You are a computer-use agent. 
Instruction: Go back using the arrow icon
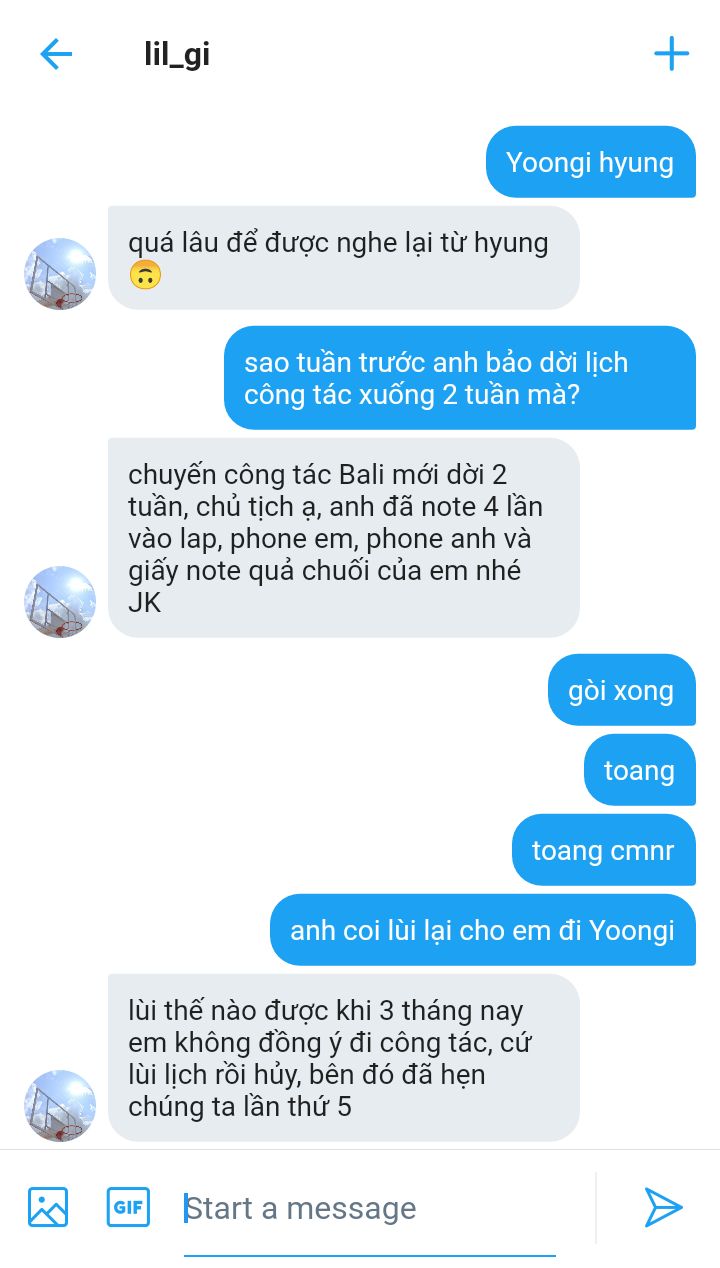tap(56, 54)
